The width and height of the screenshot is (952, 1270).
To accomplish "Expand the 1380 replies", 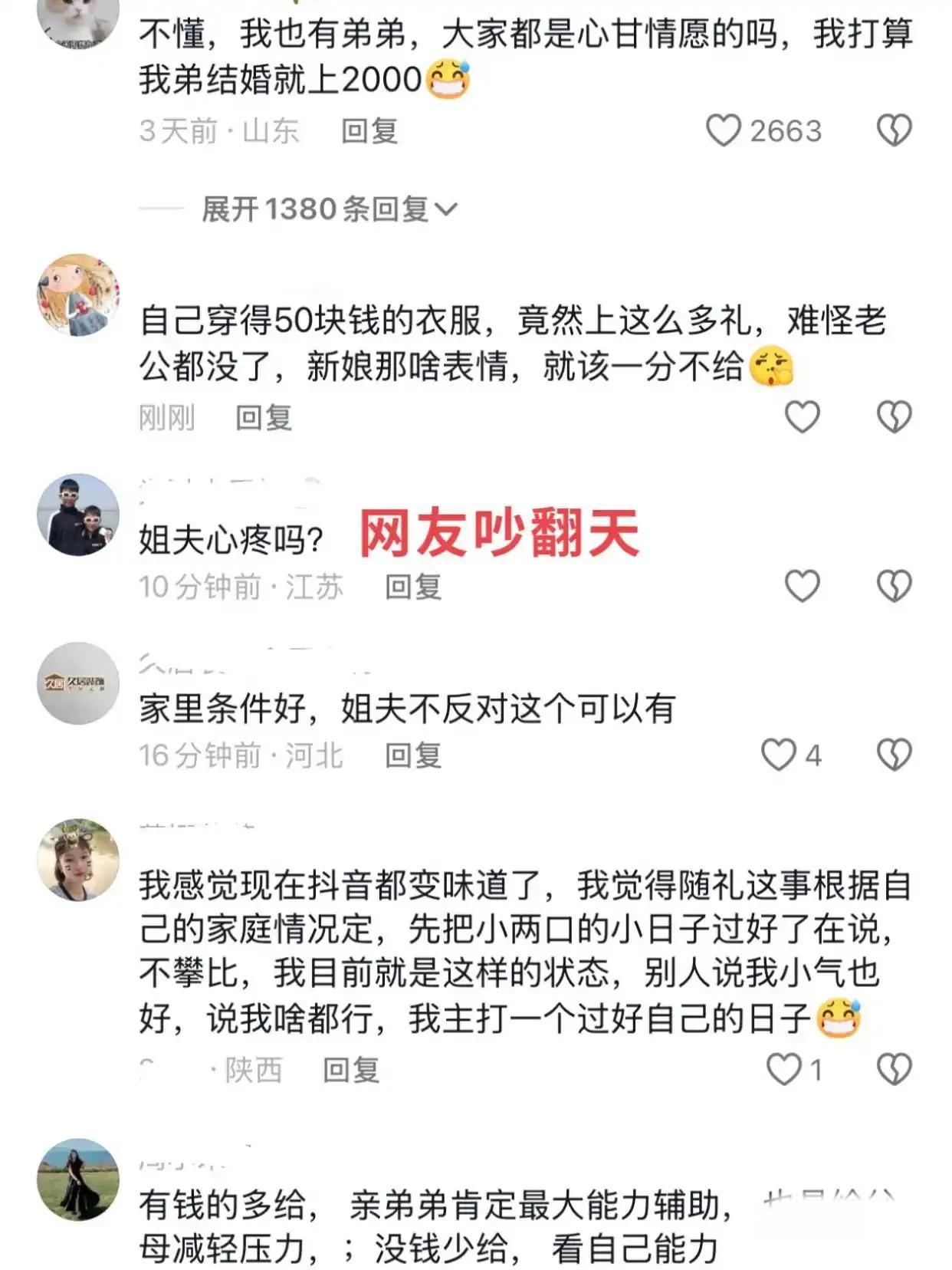I will 330,209.
